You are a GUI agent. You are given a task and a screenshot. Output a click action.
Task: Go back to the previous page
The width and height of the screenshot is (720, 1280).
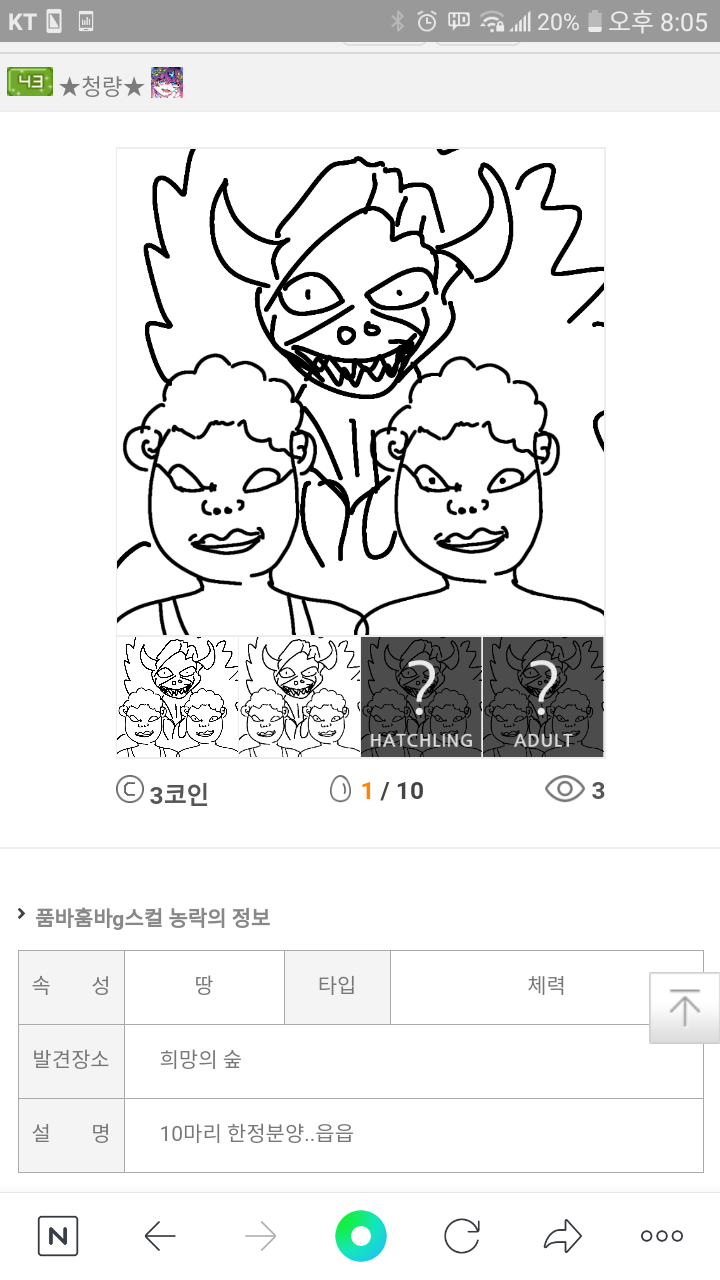pos(160,1237)
